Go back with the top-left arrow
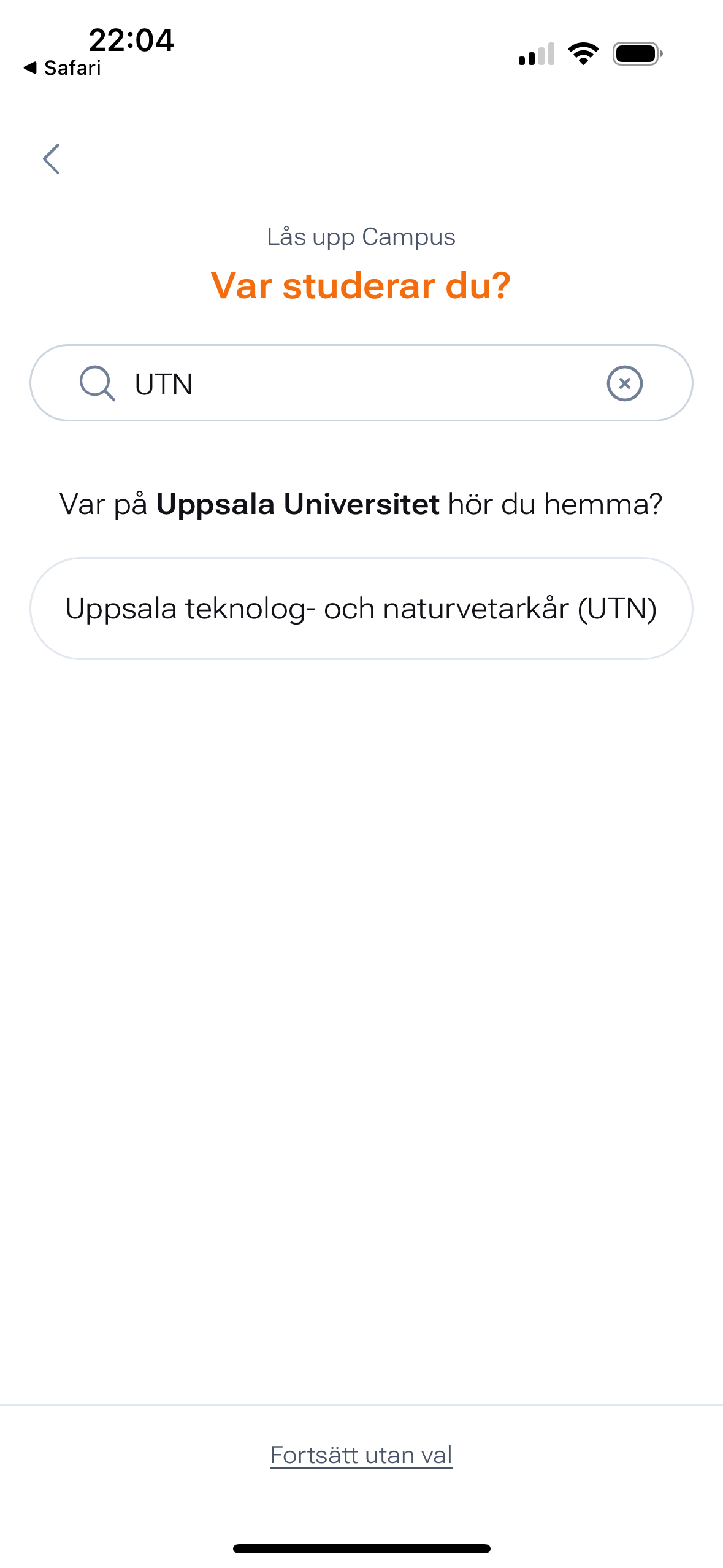Image resolution: width=723 pixels, height=1568 pixels. coord(52,159)
